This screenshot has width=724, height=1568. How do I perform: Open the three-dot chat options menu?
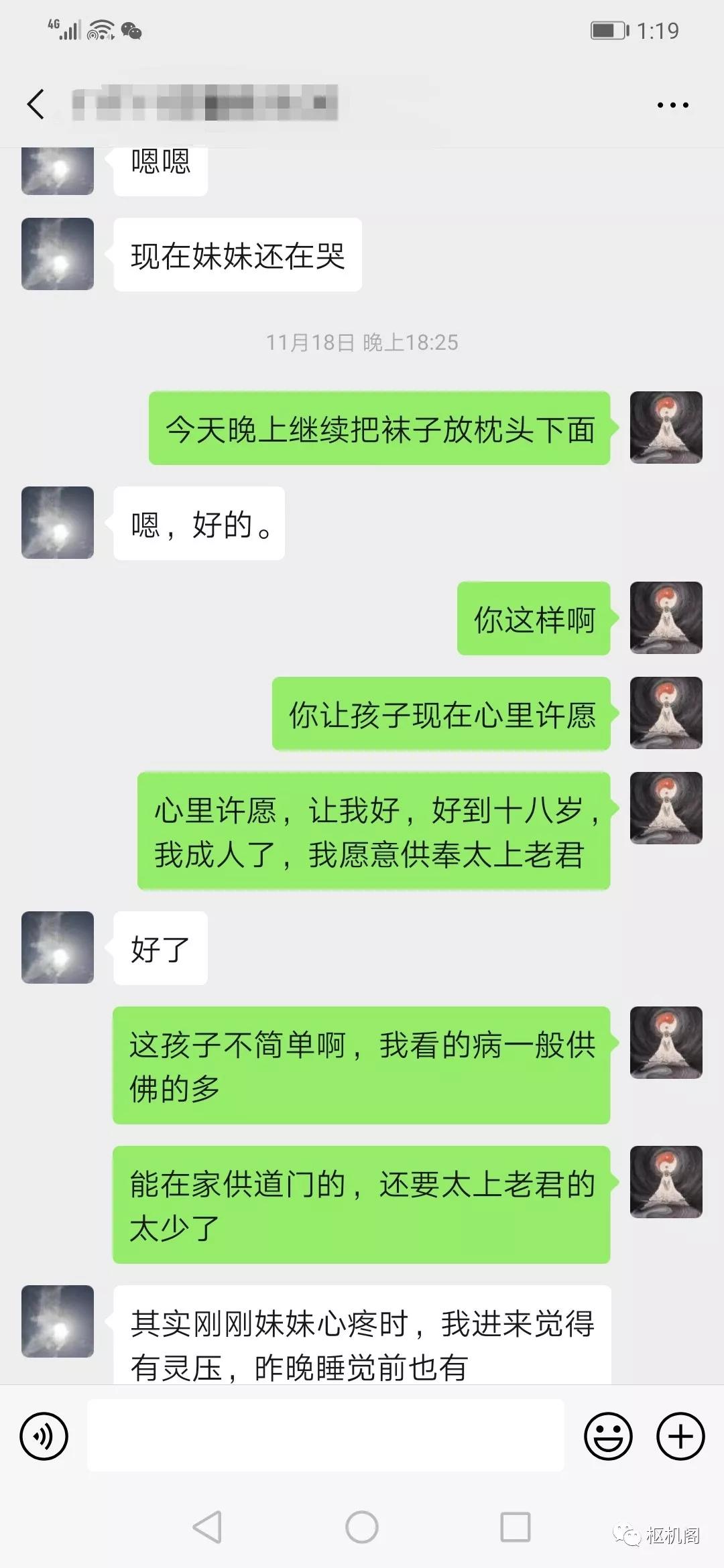coord(672,105)
